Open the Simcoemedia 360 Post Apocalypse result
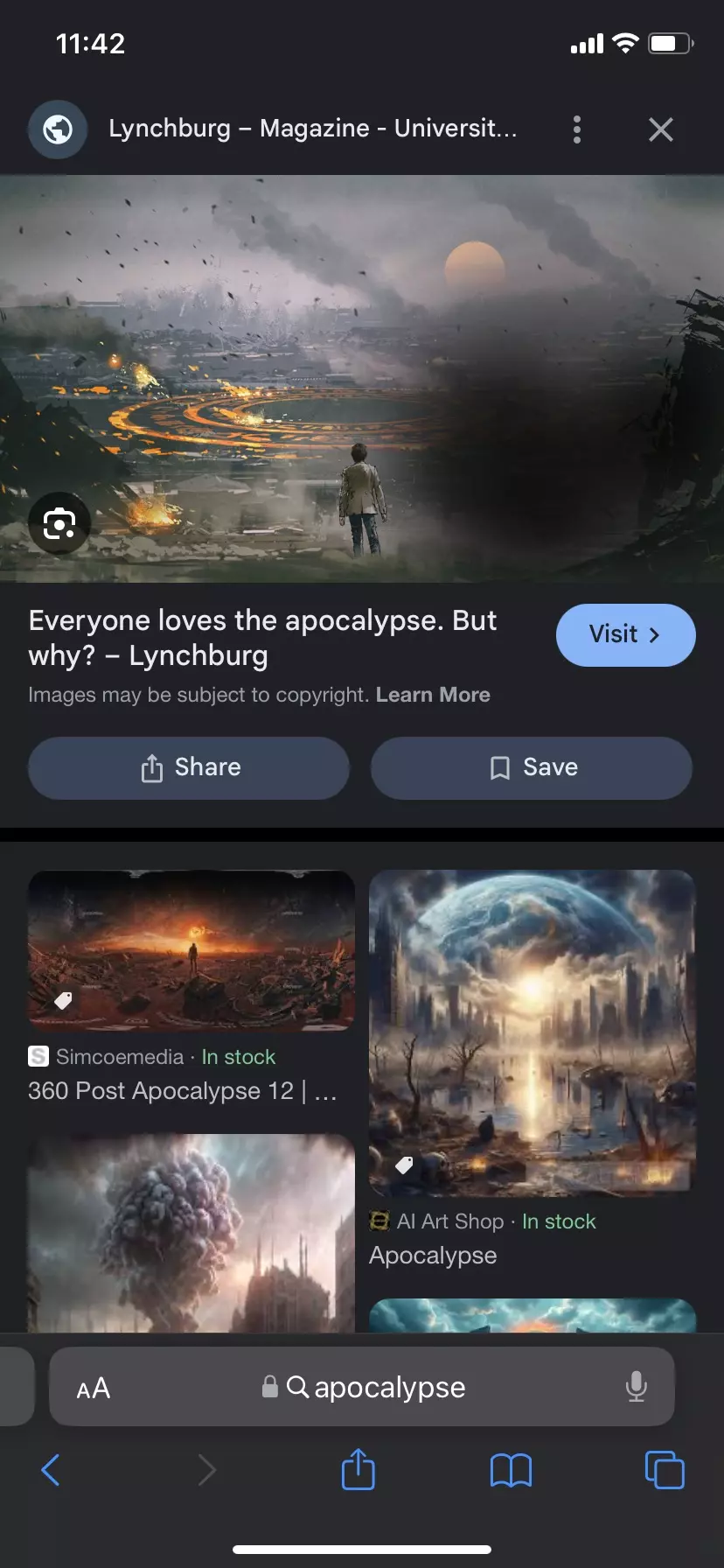This screenshot has width=724, height=1568. coord(191,950)
